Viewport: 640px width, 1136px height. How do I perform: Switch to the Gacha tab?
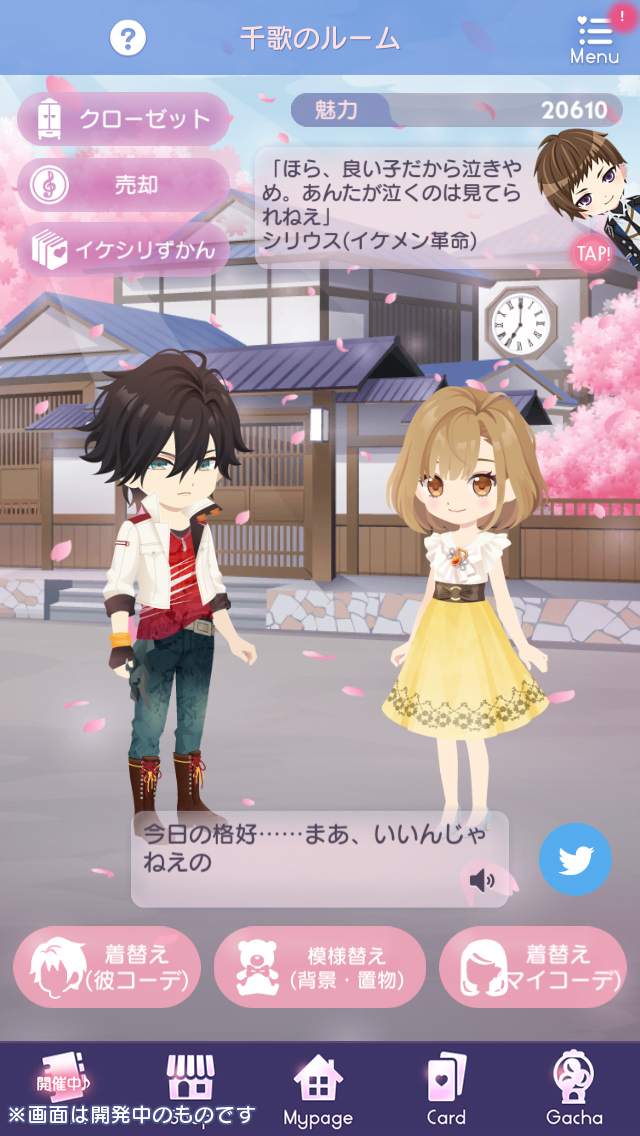coord(574,1090)
